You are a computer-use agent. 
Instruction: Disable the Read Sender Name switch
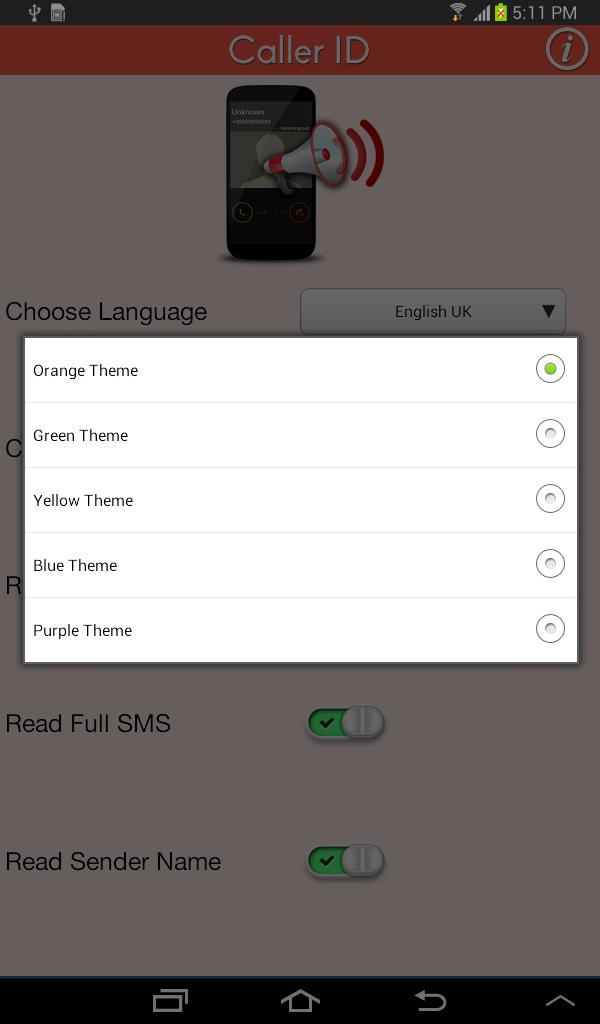pos(345,860)
